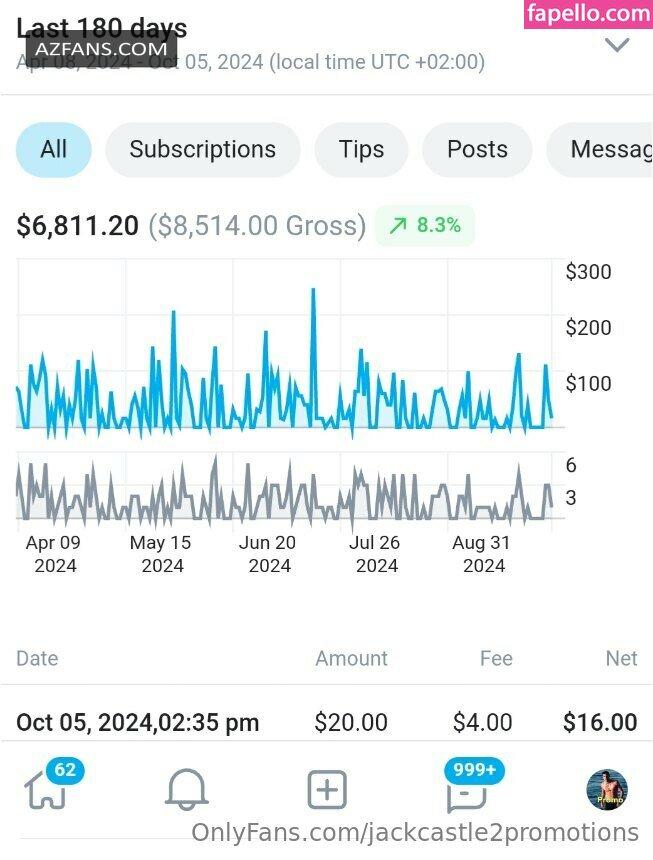Open the chat messages inbox
Screen dimensions: 653x860
467,791
